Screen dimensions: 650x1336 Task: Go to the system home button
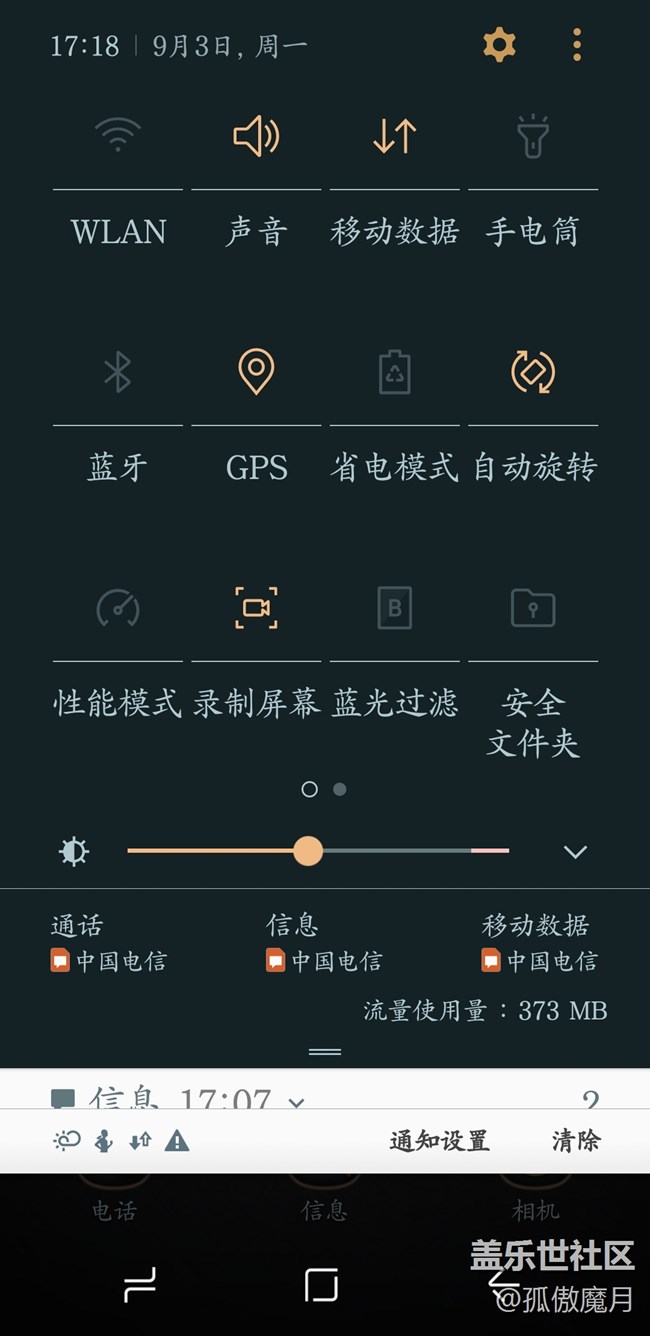coord(321,1284)
